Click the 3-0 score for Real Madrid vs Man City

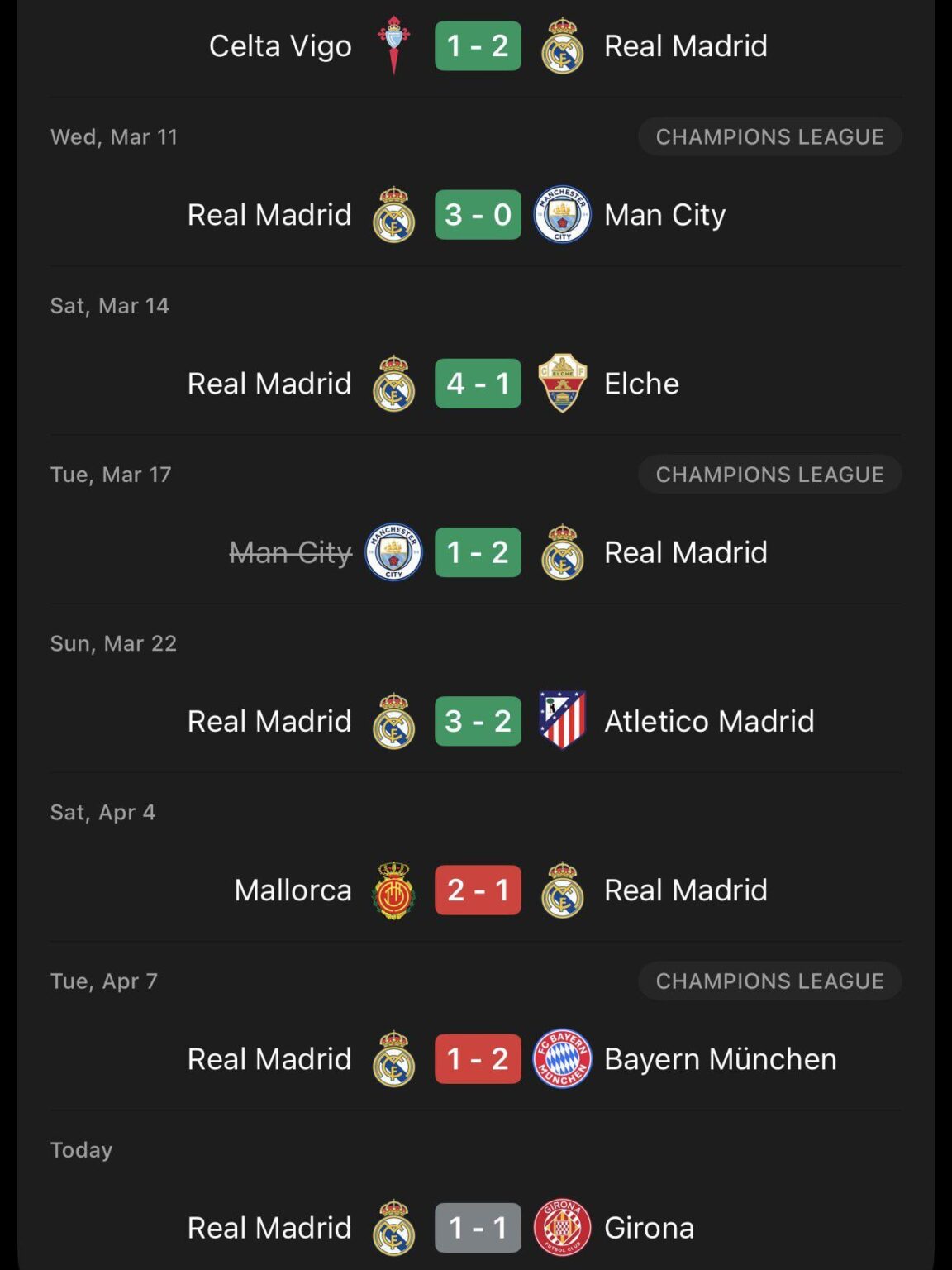click(478, 214)
